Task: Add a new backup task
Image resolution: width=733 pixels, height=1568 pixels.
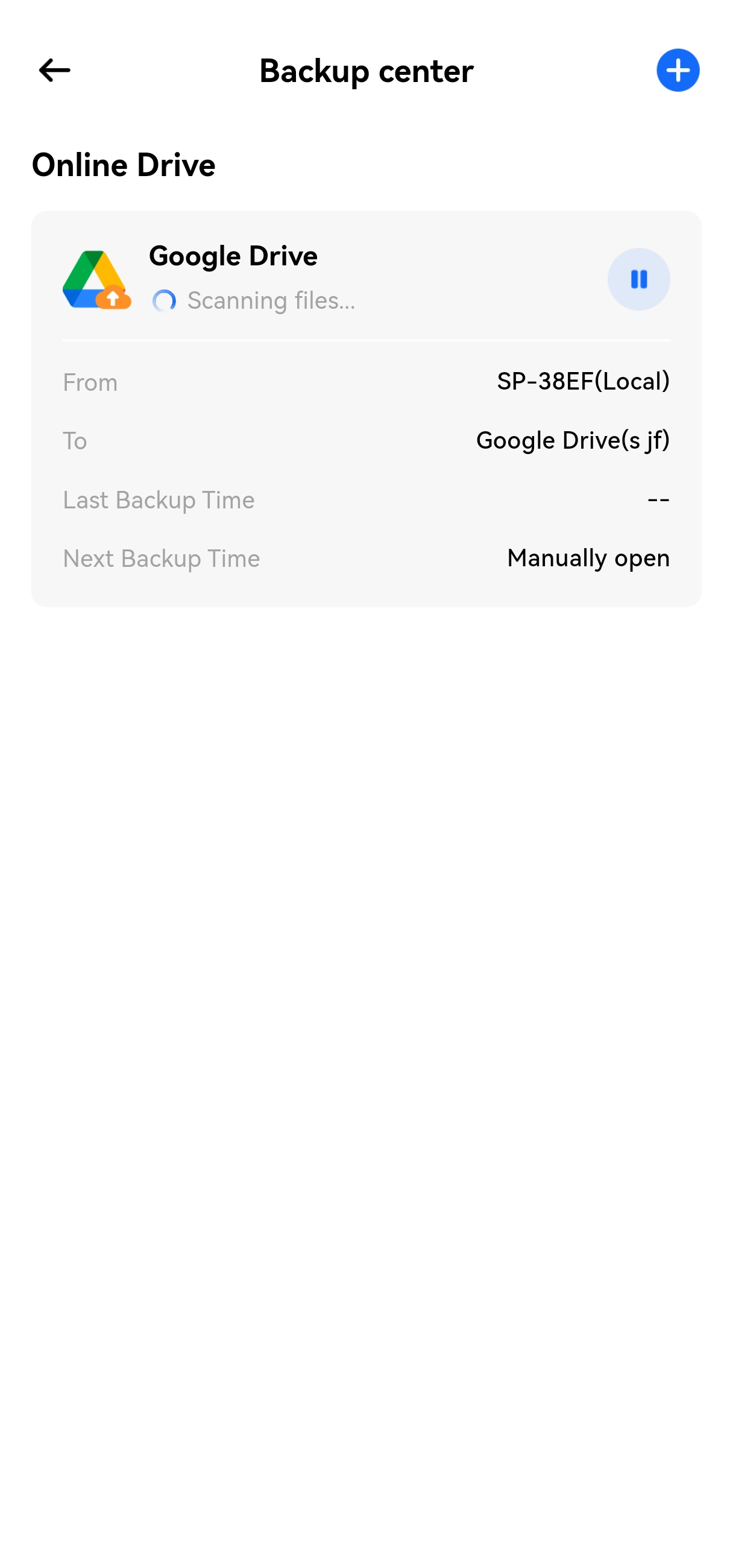Action: (x=677, y=71)
